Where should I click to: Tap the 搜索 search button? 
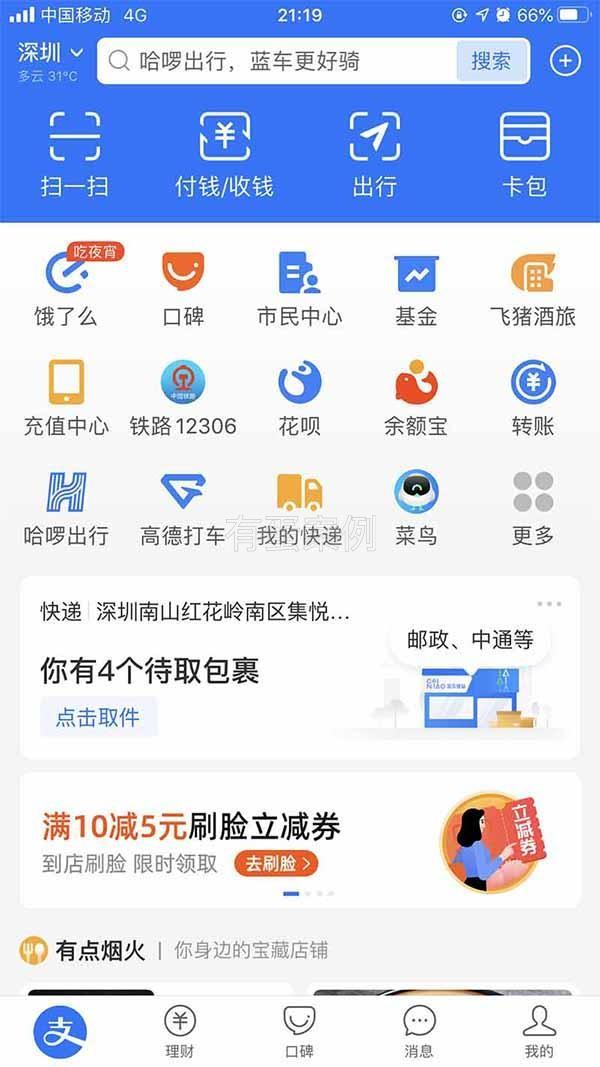click(x=491, y=61)
